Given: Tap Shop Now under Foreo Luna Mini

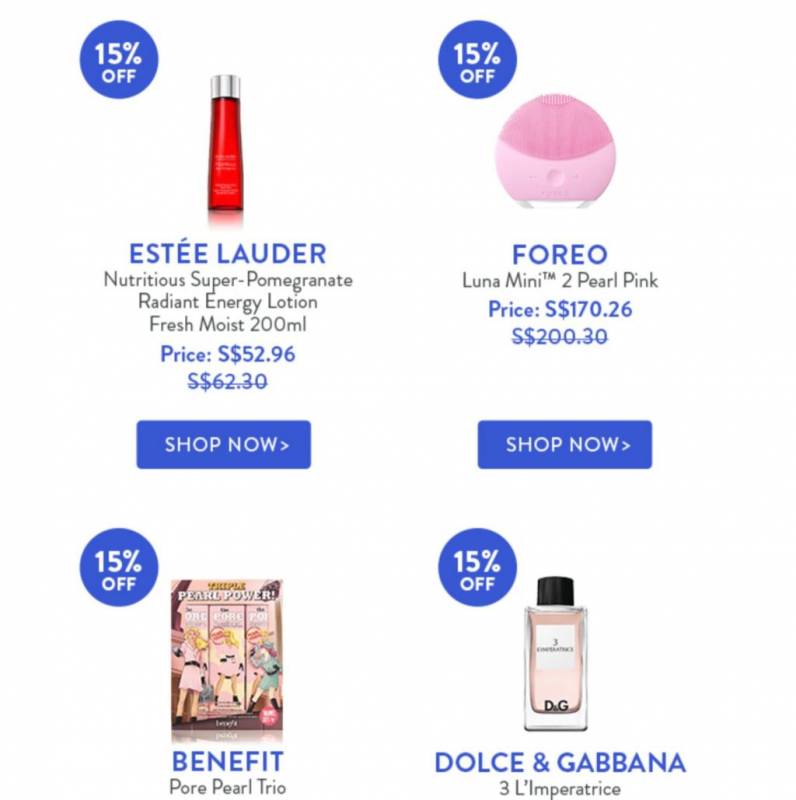Looking at the screenshot, I should (x=565, y=445).
